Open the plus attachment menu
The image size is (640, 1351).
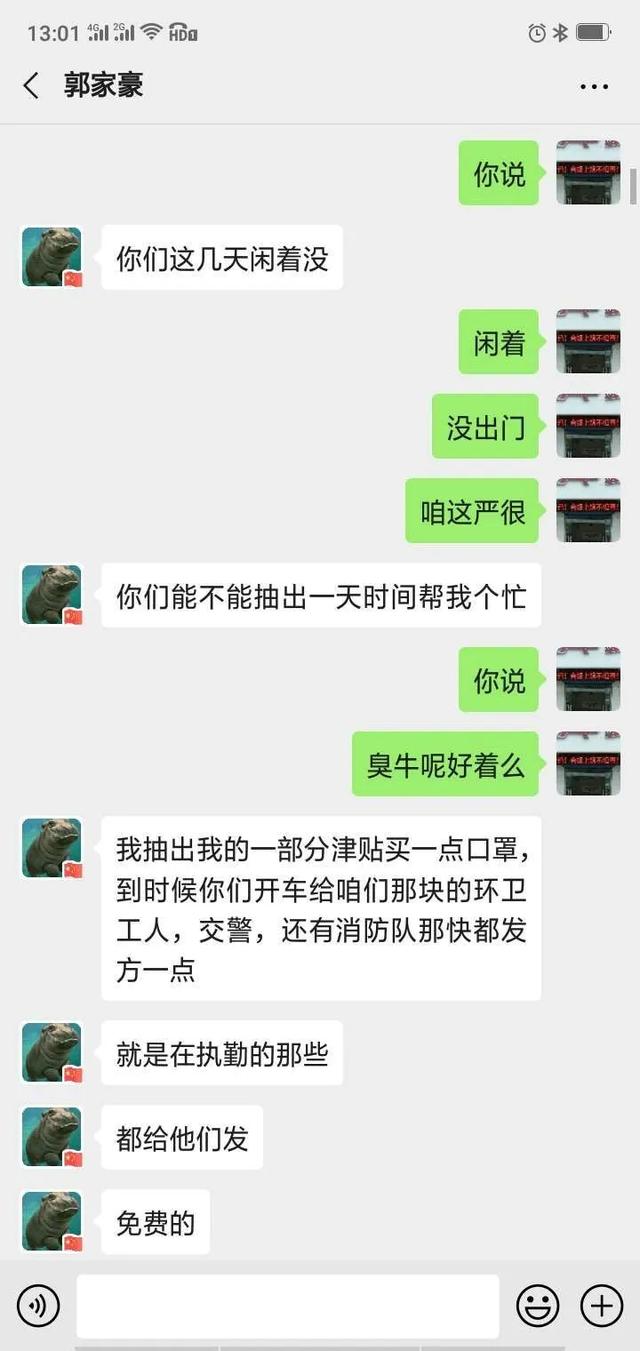(x=601, y=1306)
